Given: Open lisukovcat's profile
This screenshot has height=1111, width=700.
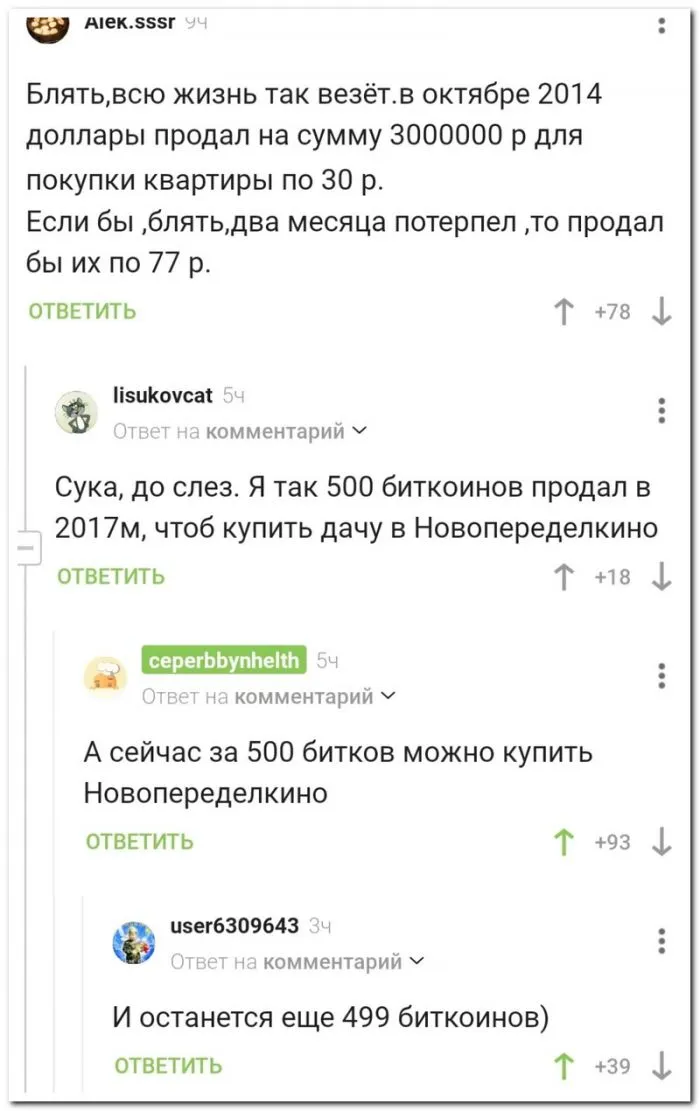Looking at the screenshot, I should point(163,395).
